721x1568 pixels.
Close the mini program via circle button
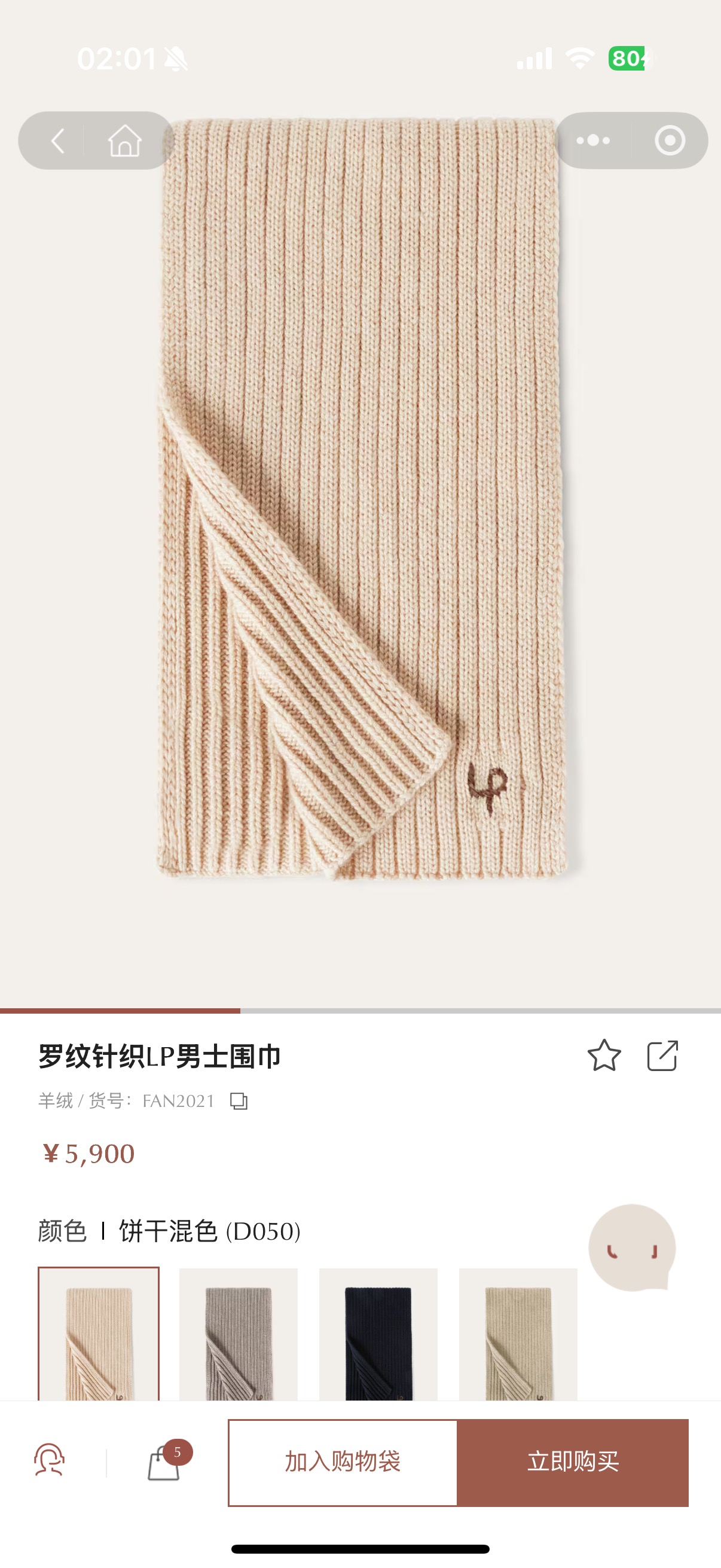tap(669, 141)
